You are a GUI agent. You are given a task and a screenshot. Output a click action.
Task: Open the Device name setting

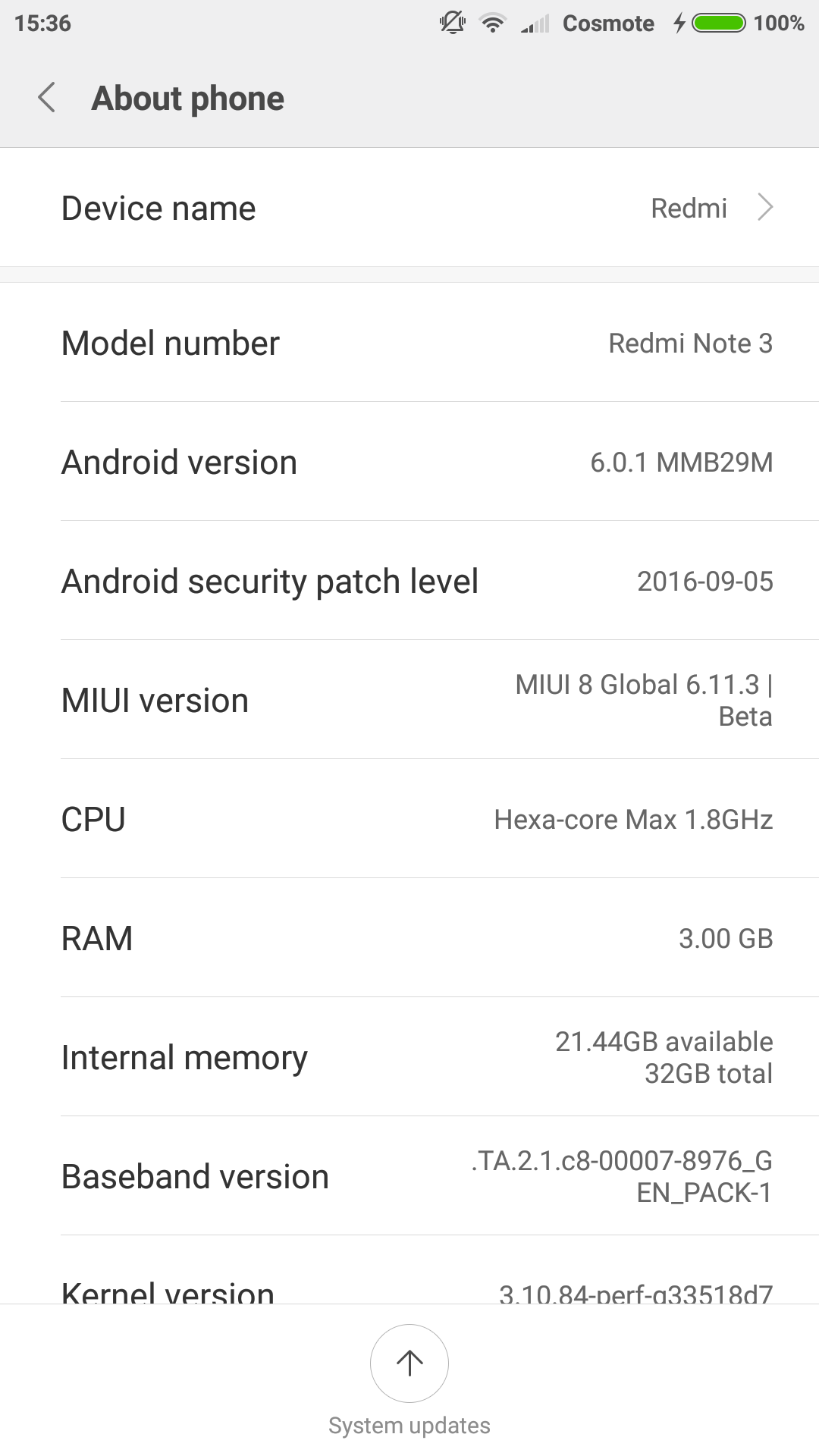409,208
